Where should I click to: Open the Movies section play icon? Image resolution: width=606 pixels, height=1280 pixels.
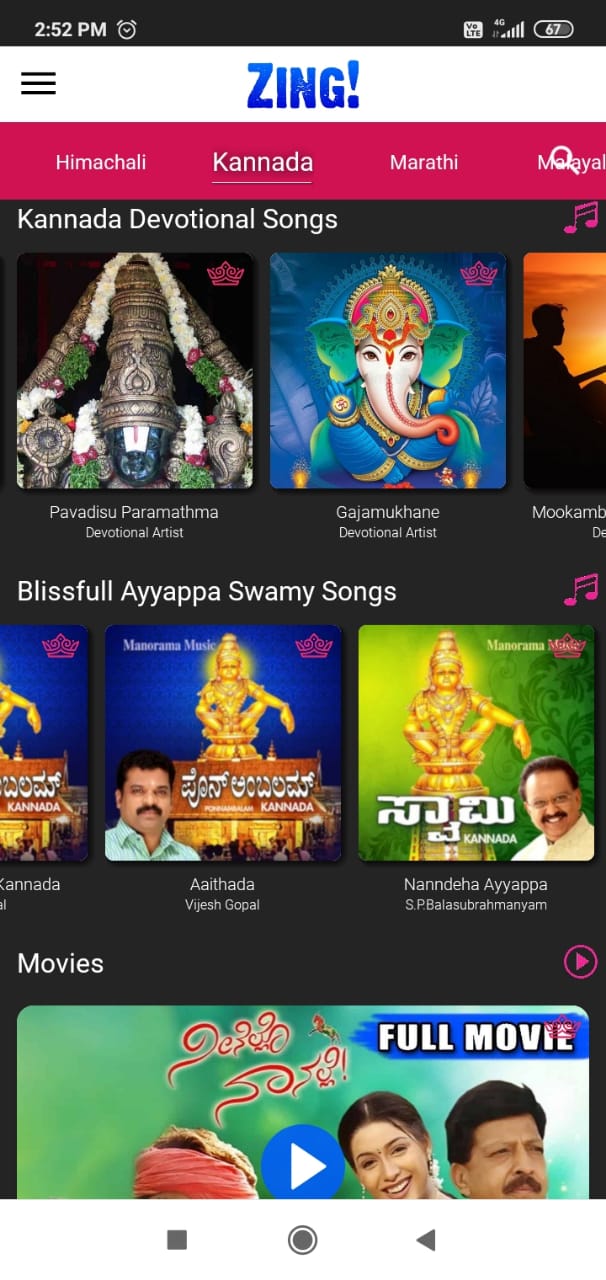(580, 962)
